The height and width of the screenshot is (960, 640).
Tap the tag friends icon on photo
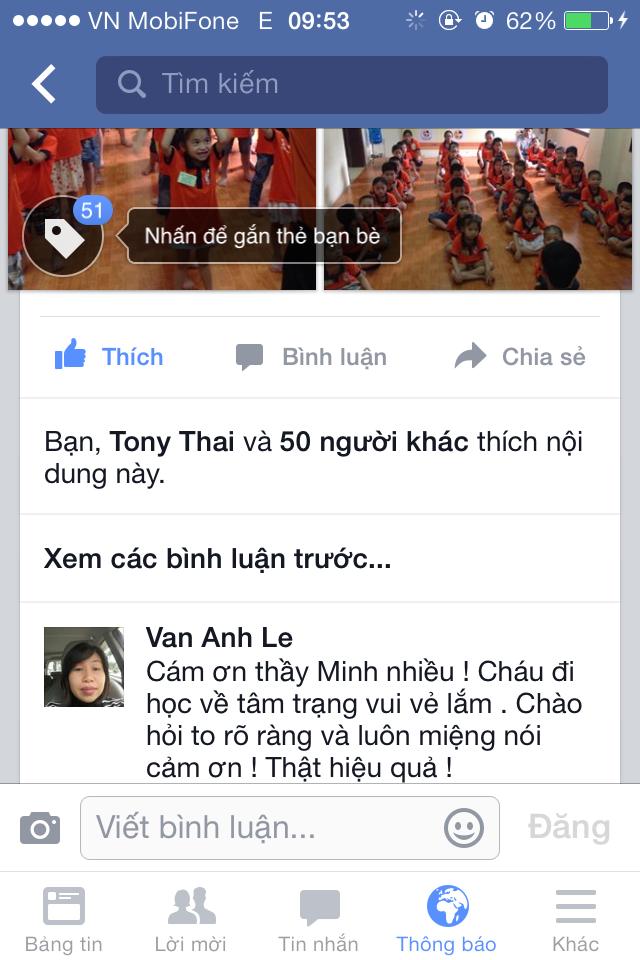click(64, 236)
